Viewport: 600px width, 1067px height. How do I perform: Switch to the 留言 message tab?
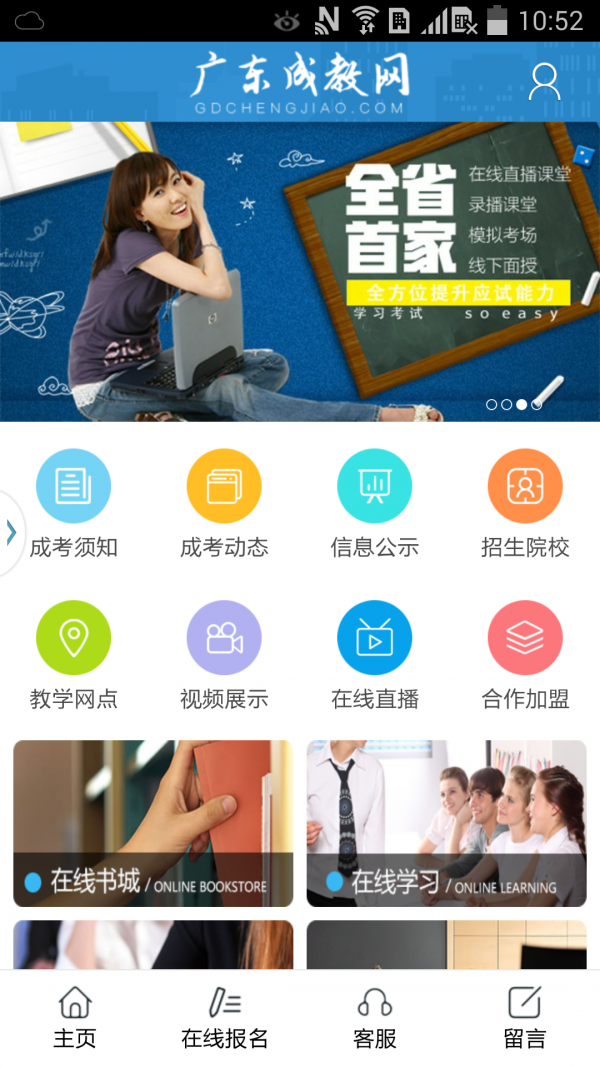coord(525,1018)
